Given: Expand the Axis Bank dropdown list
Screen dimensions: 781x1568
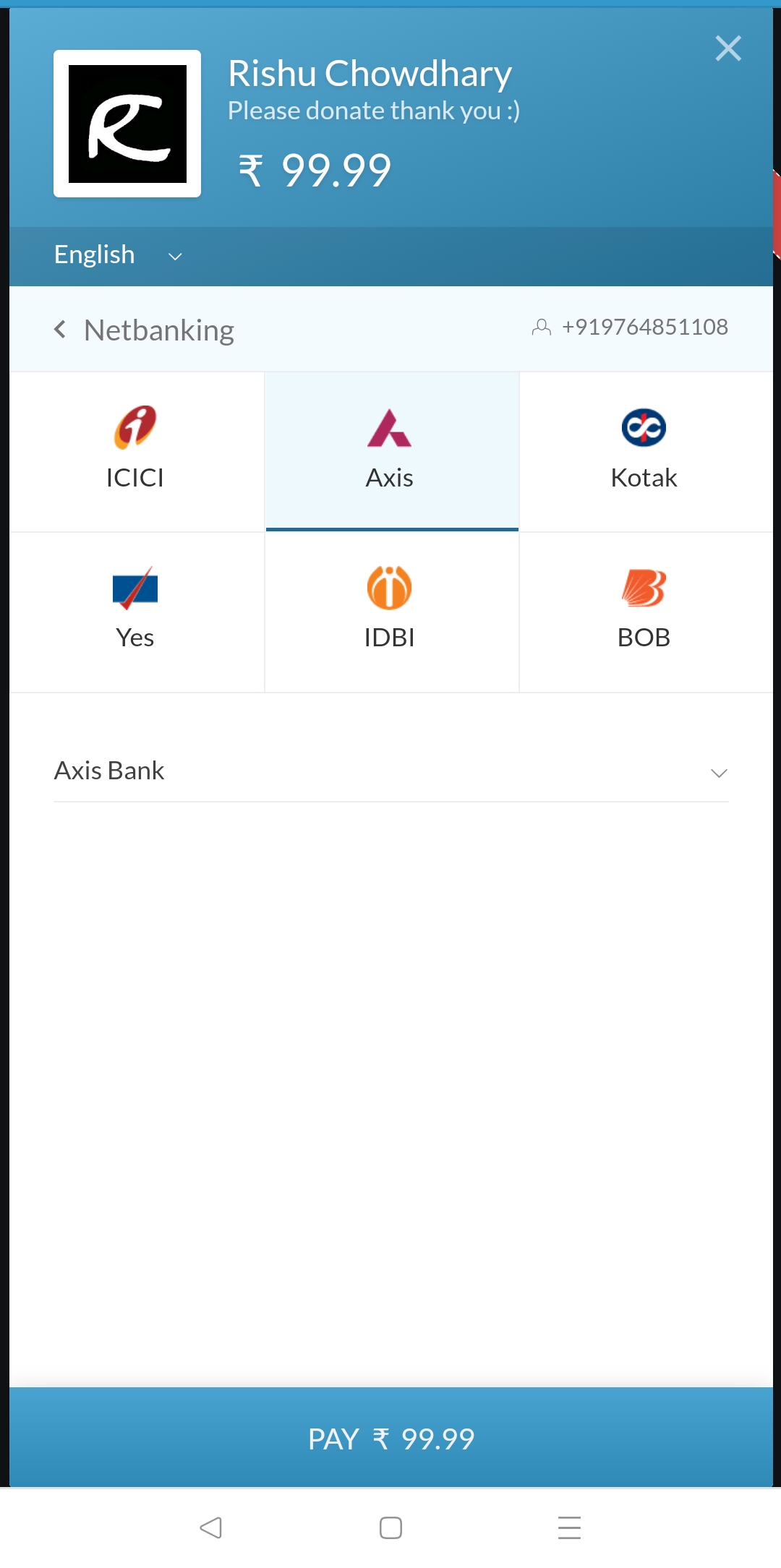Looking at the screenshot, I should click(391, 771).
